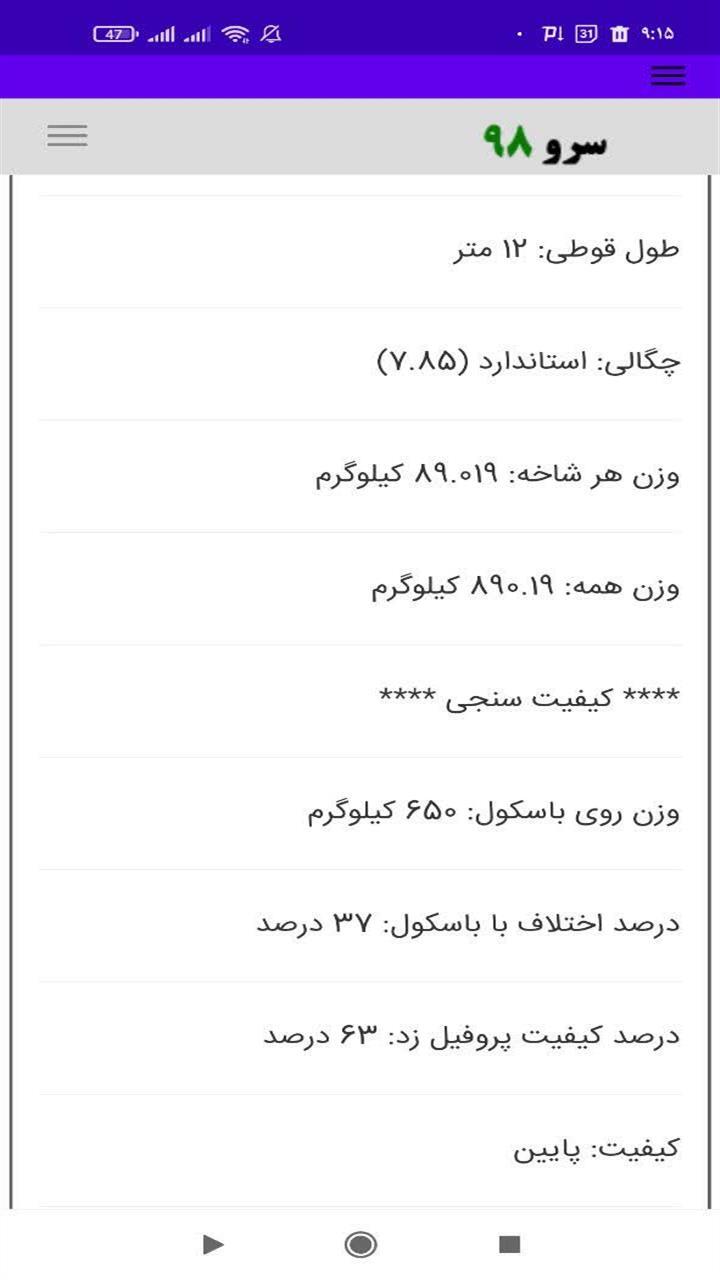Tap the Wi-Fi status icon
The image size is (720, 1280).
(x=237, y=30)
